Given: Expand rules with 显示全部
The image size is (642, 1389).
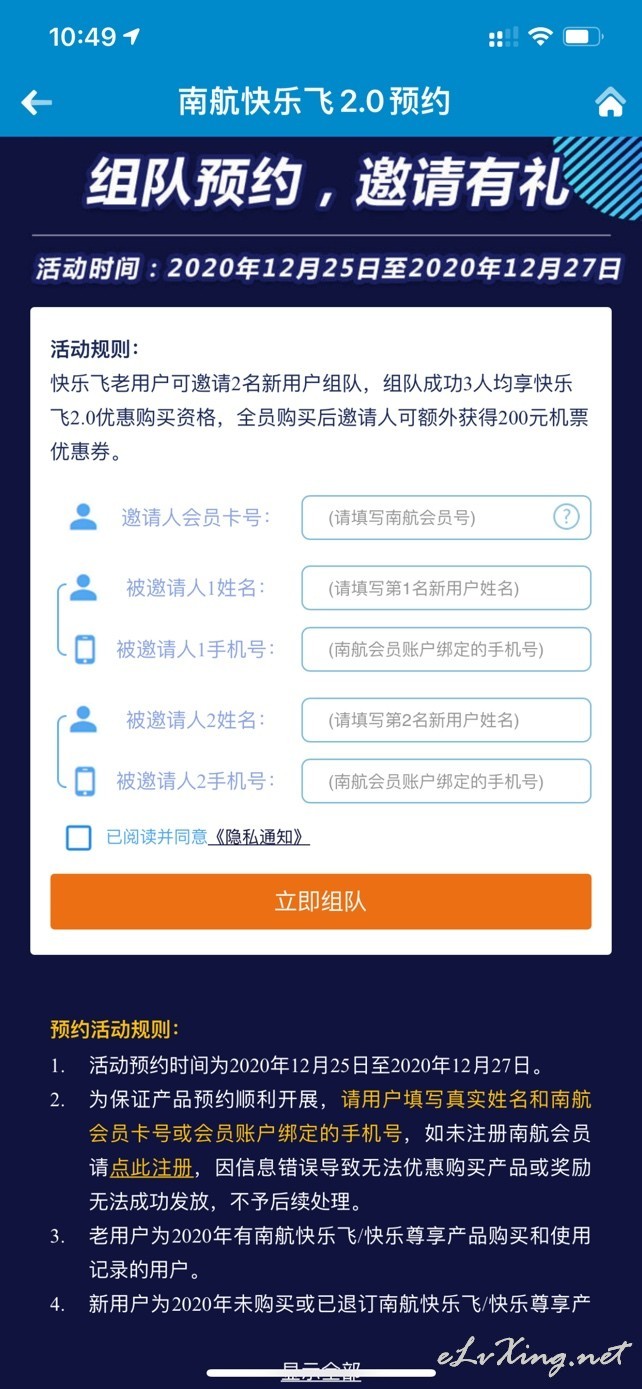Looking at the screenshot, I should click(x=321, y=1372).
